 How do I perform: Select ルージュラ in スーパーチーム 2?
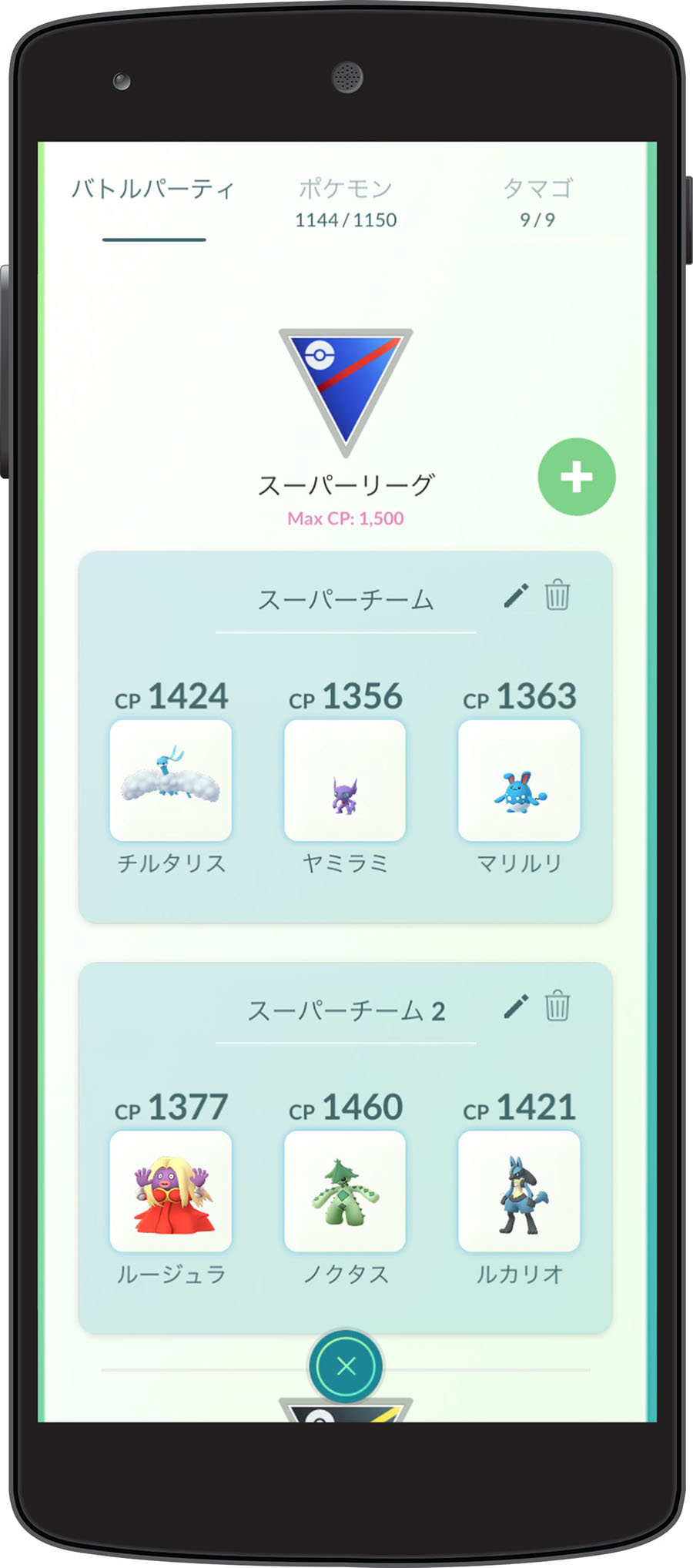tap(171, 1191)
